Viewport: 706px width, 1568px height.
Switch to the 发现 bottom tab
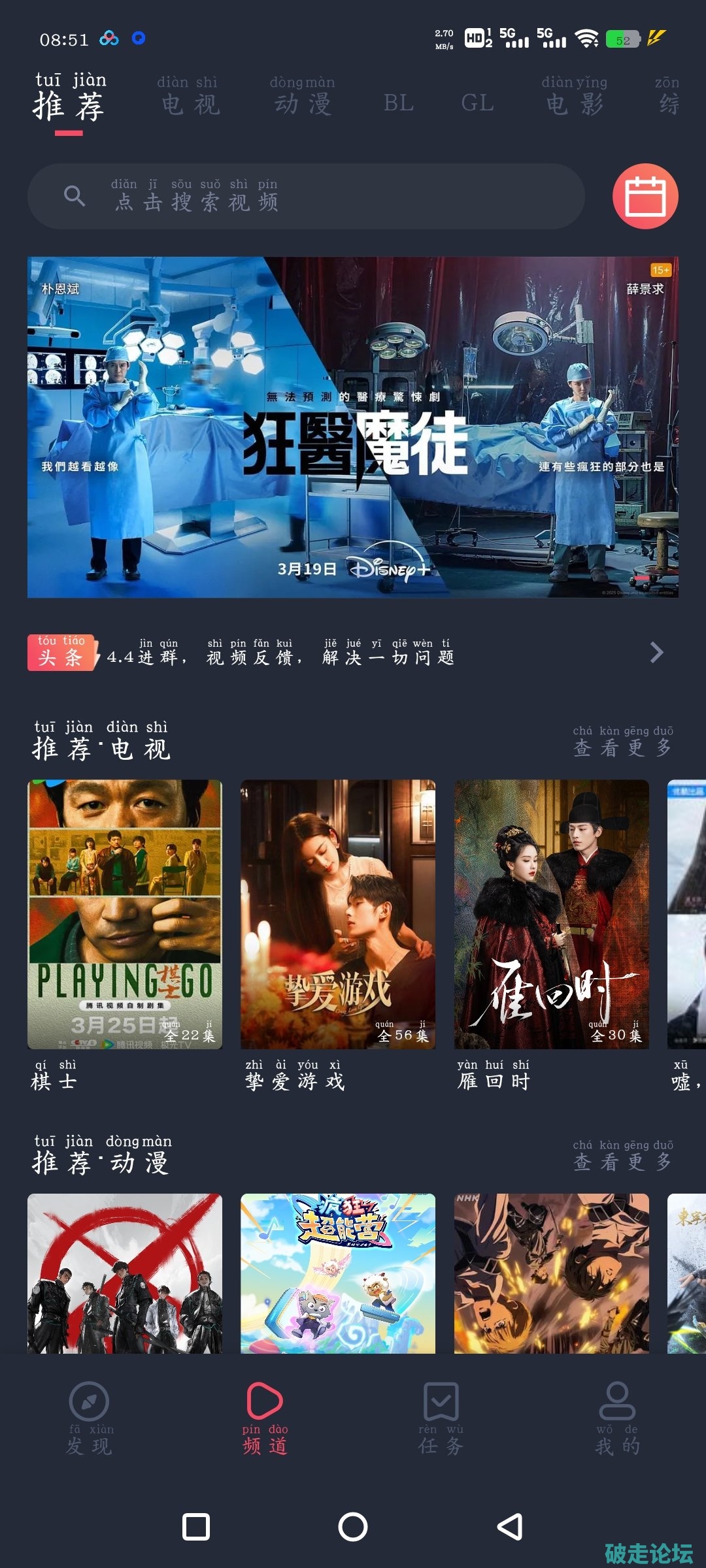[x=89, y=1418]
